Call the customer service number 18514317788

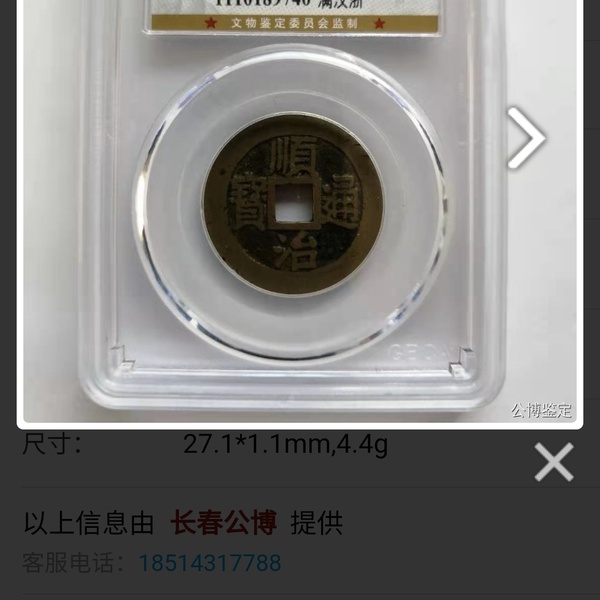click(209, 563)
